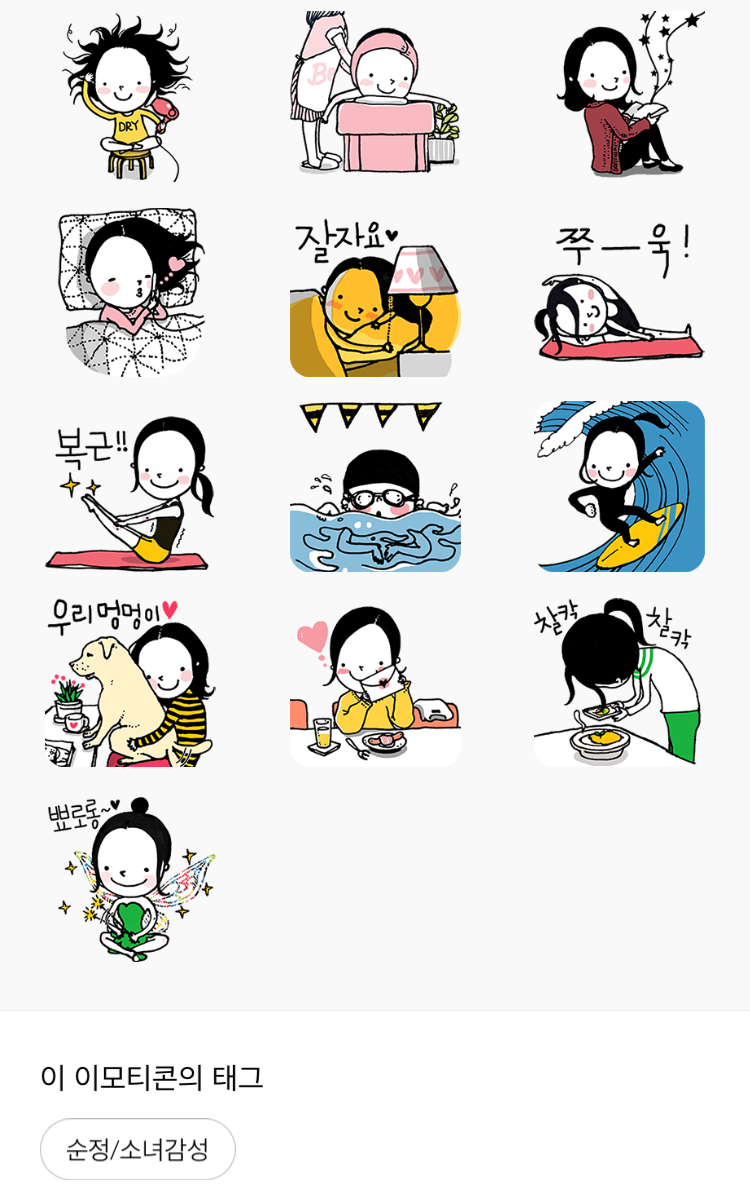
Task: Preview the swimming with goggles emoticon
Action: (375, 487)
